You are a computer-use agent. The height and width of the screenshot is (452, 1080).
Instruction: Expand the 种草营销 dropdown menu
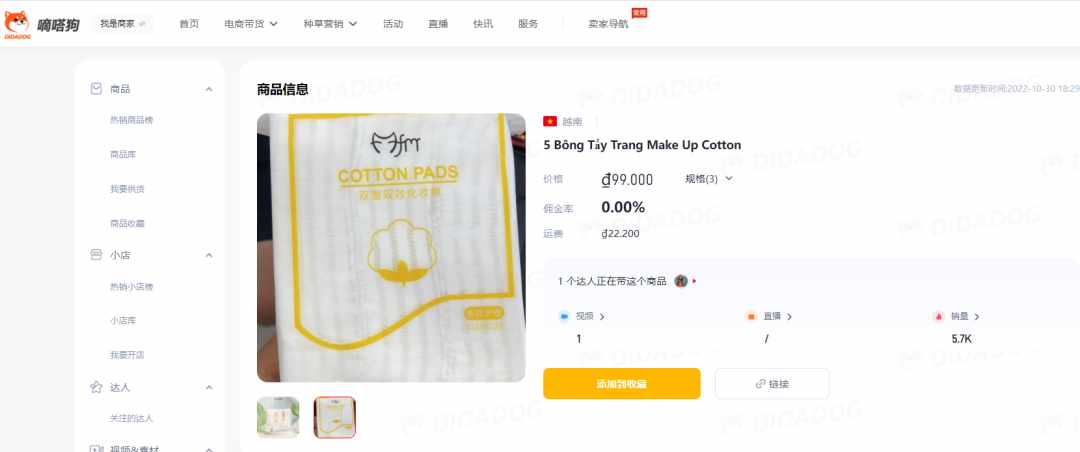330,23
